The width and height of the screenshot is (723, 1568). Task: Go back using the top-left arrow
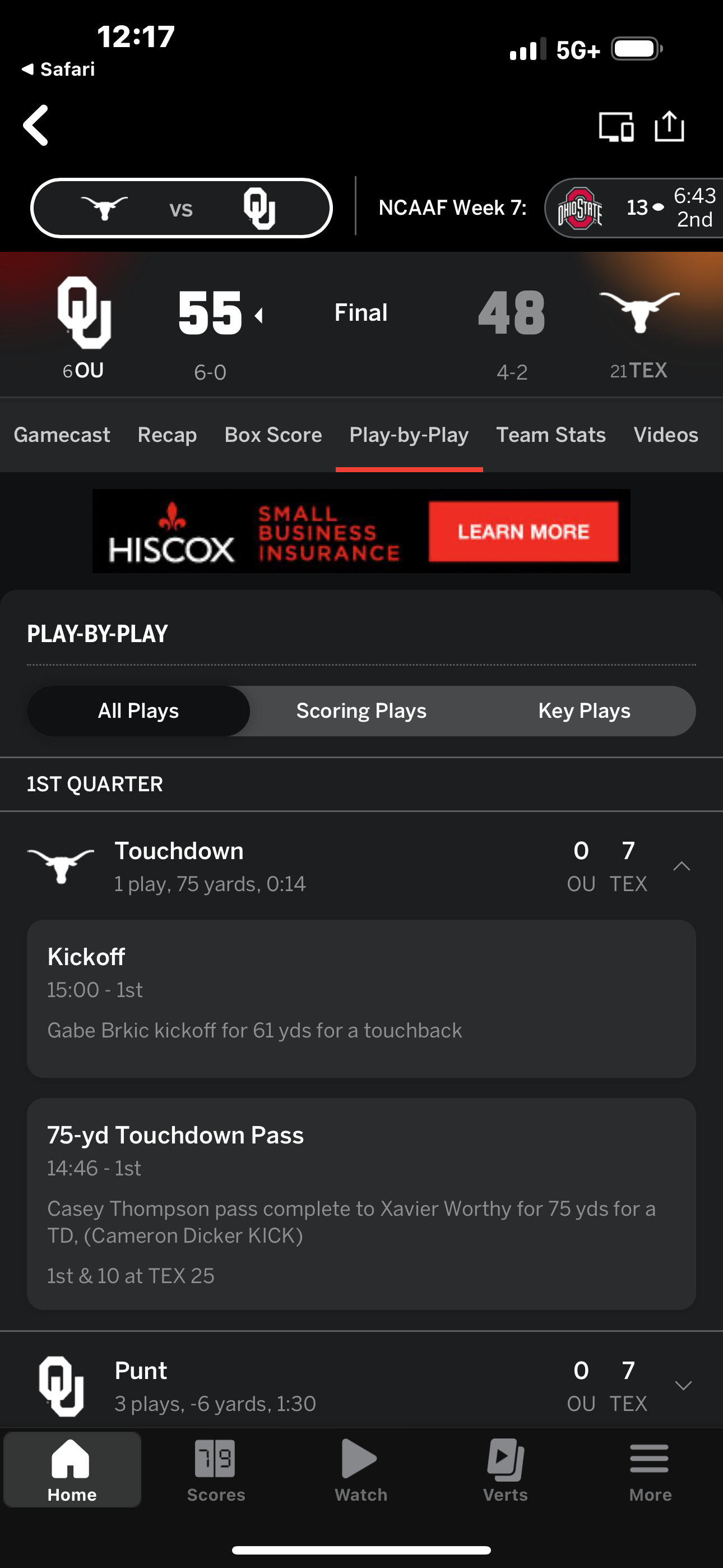(x=36, y=126)
